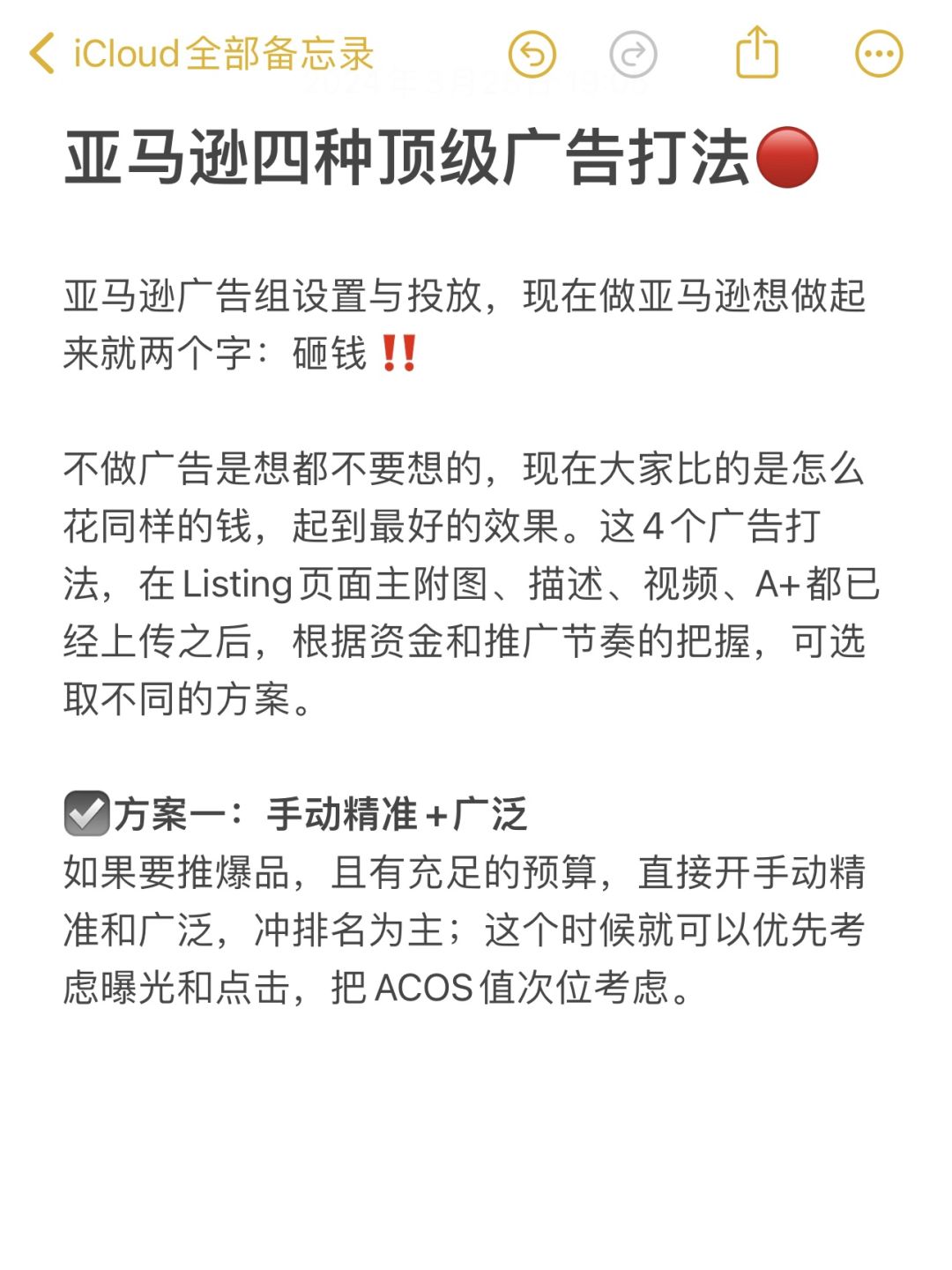Undo the last edit

[532, 55]
